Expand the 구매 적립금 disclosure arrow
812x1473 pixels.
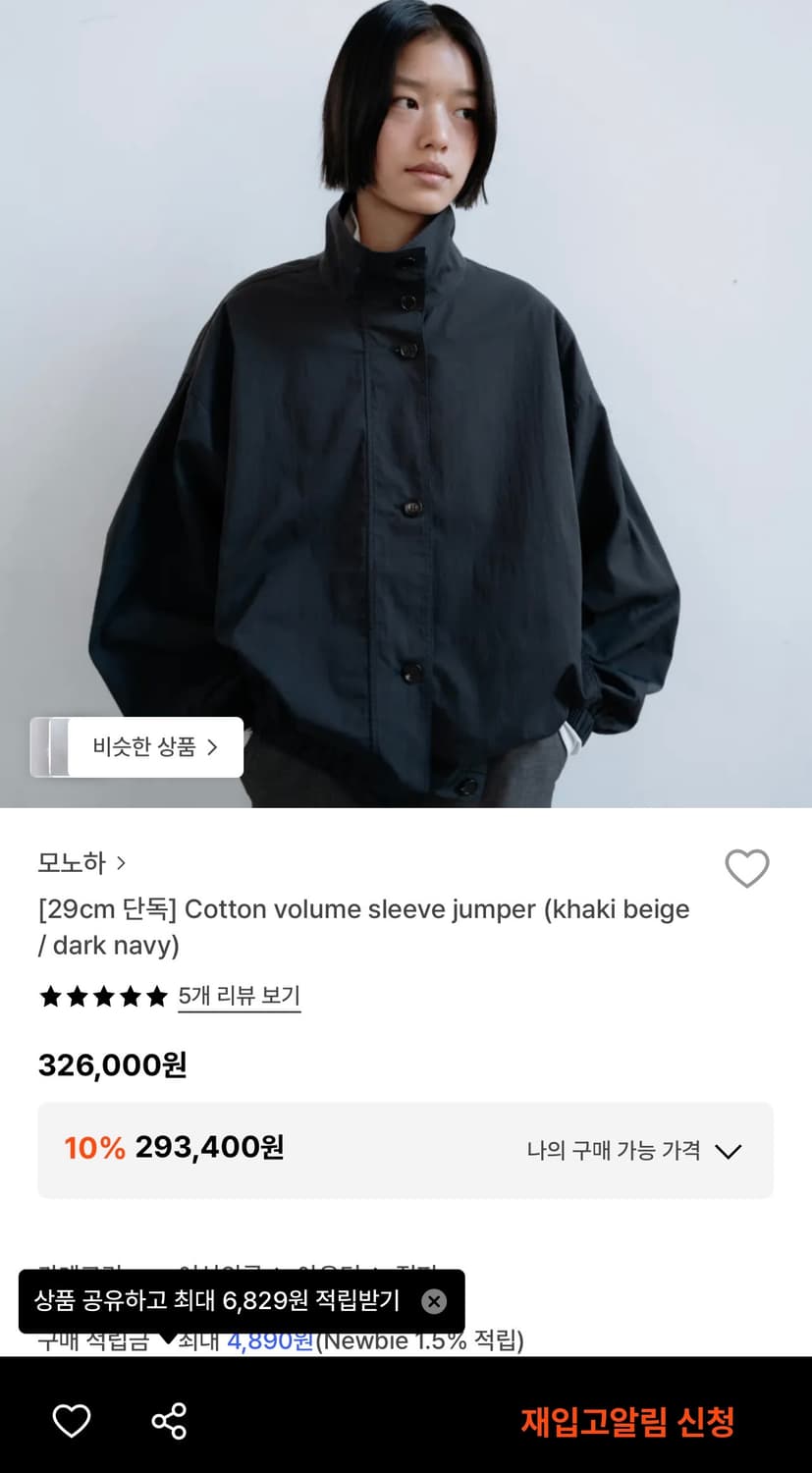[169, 1338]
